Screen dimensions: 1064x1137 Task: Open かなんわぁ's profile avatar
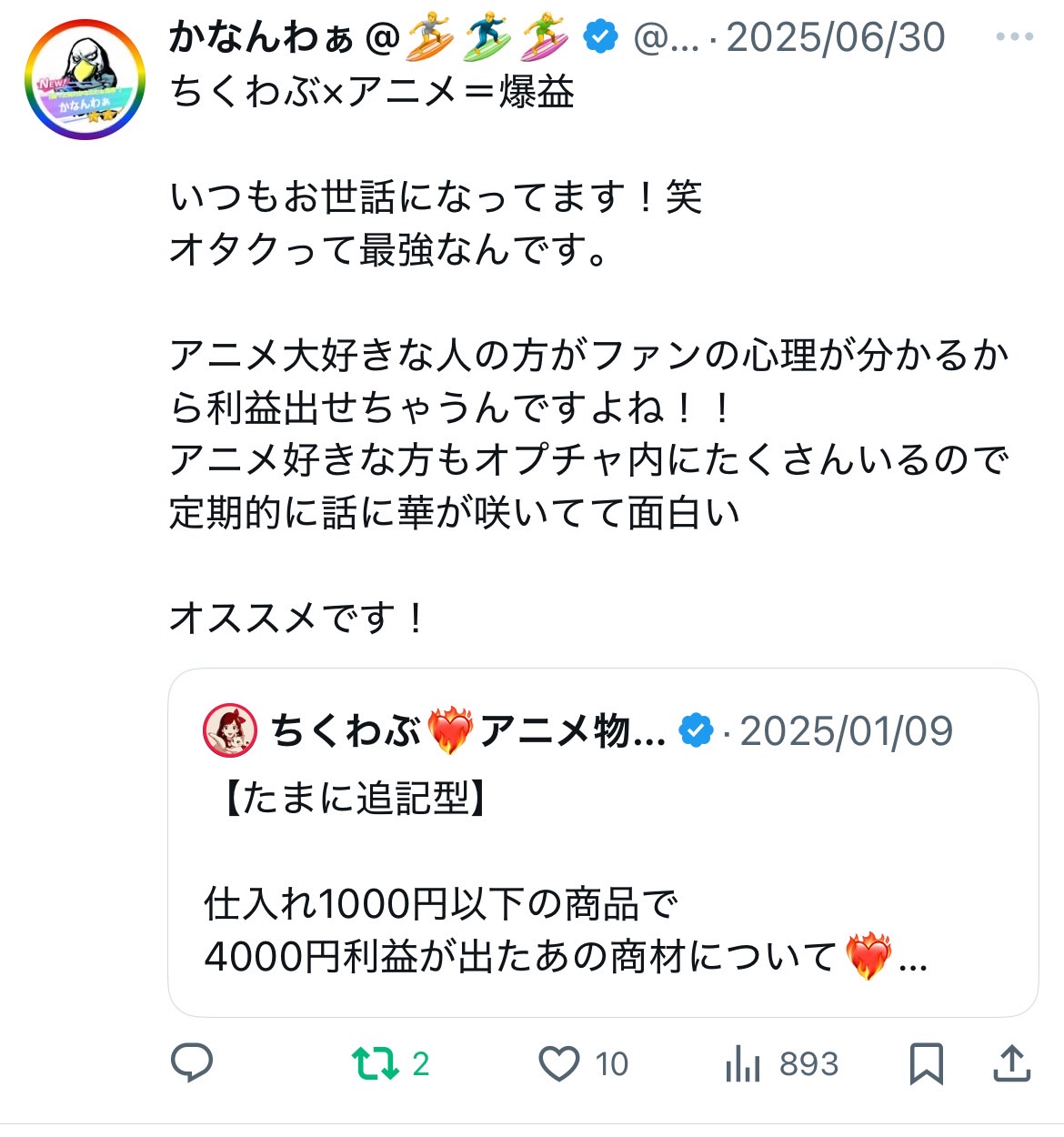point(85,79)
